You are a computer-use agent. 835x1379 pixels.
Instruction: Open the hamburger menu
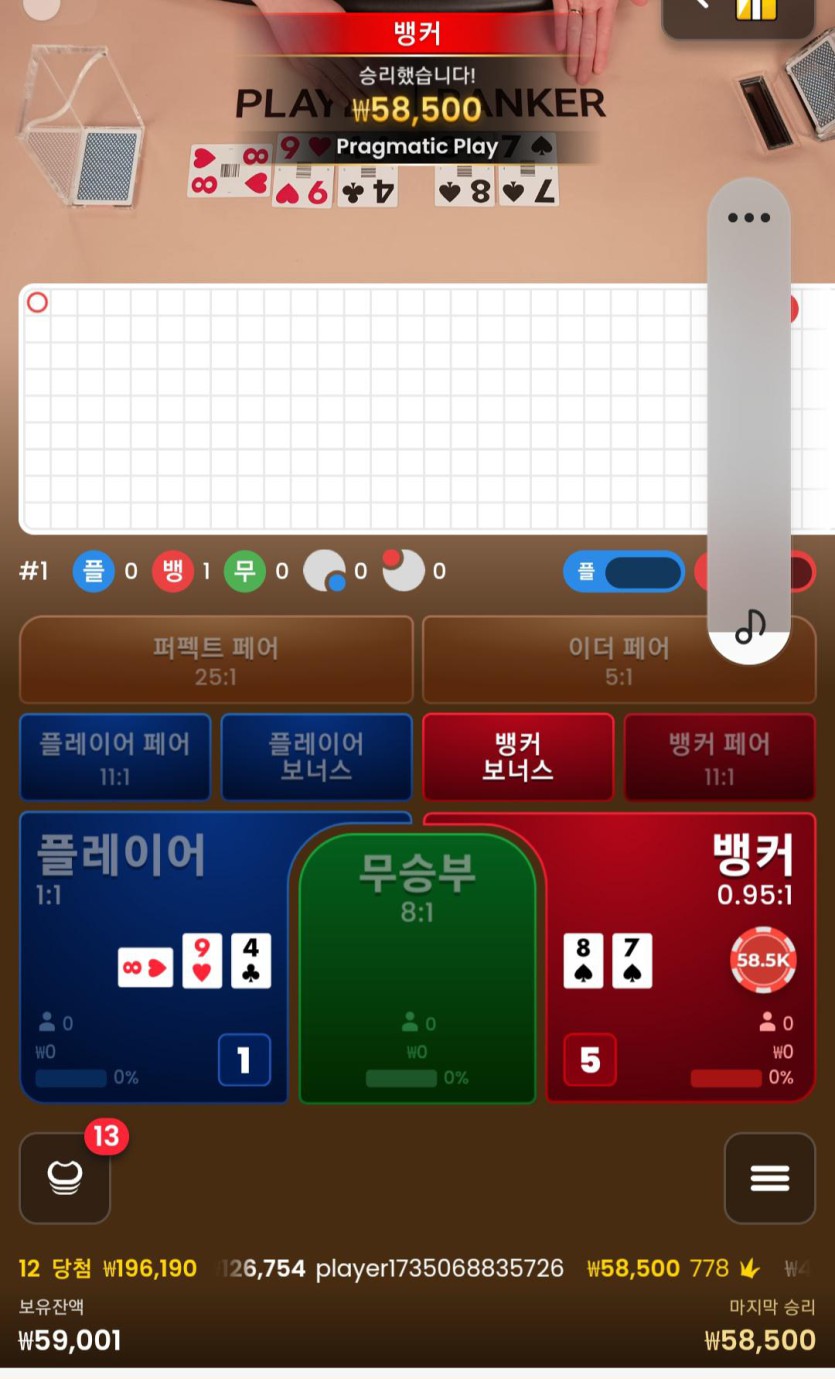coord(769,1177)
